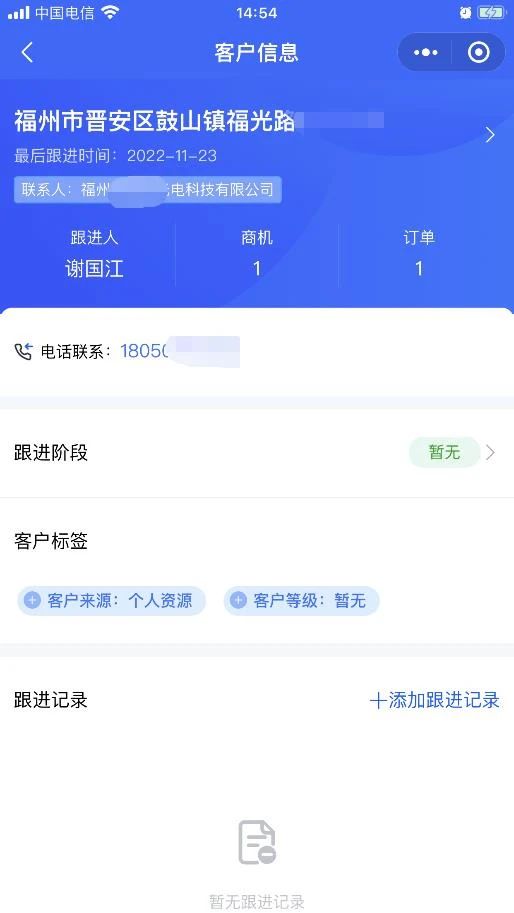The image size is (514, 913).
Task: Open the mini program three-dot menu
Action: 426,52
